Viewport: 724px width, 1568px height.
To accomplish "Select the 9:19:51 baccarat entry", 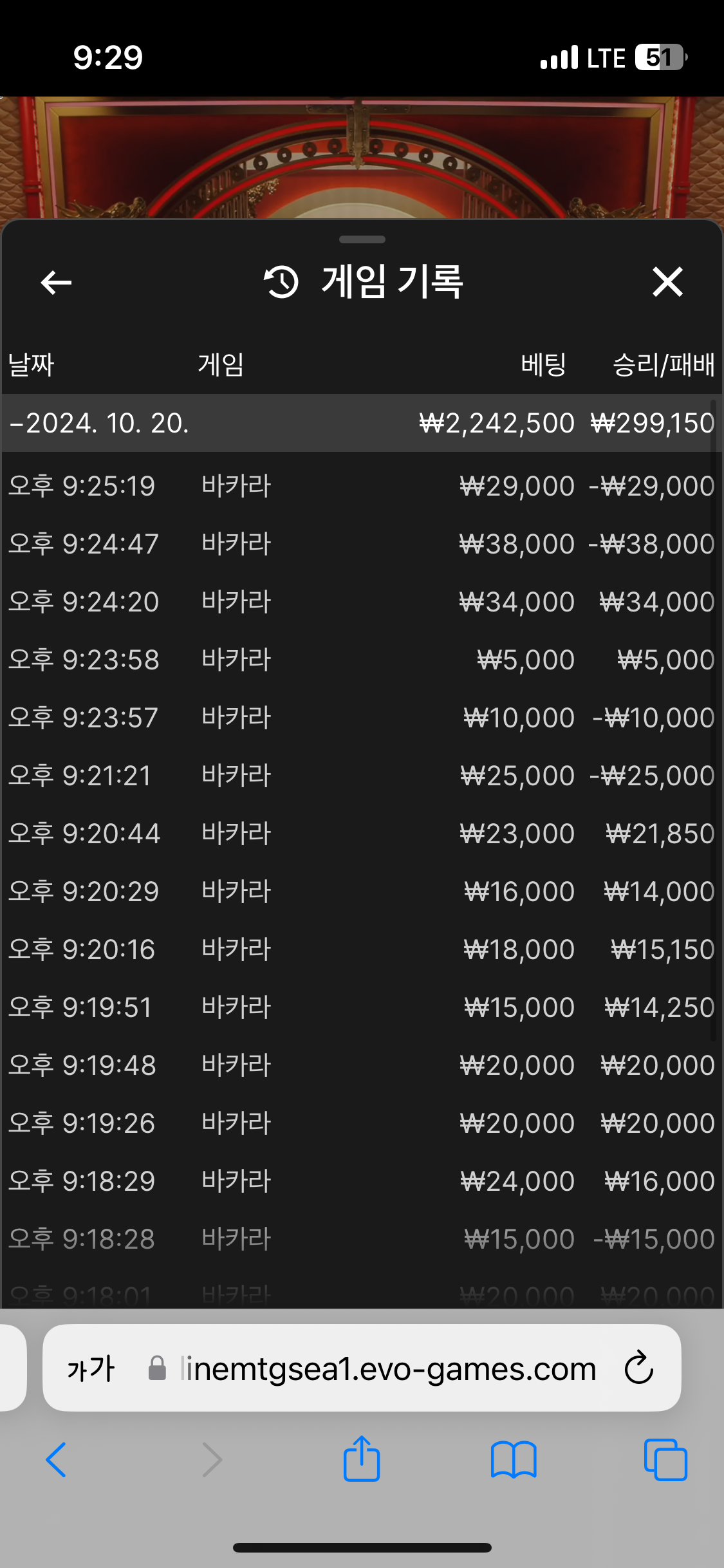I will pos(362,1007).
